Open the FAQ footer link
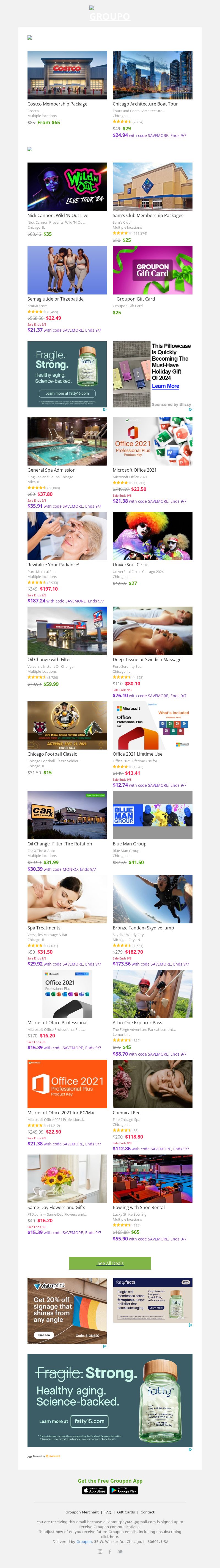220x1568 pixels. [108, 1512]
